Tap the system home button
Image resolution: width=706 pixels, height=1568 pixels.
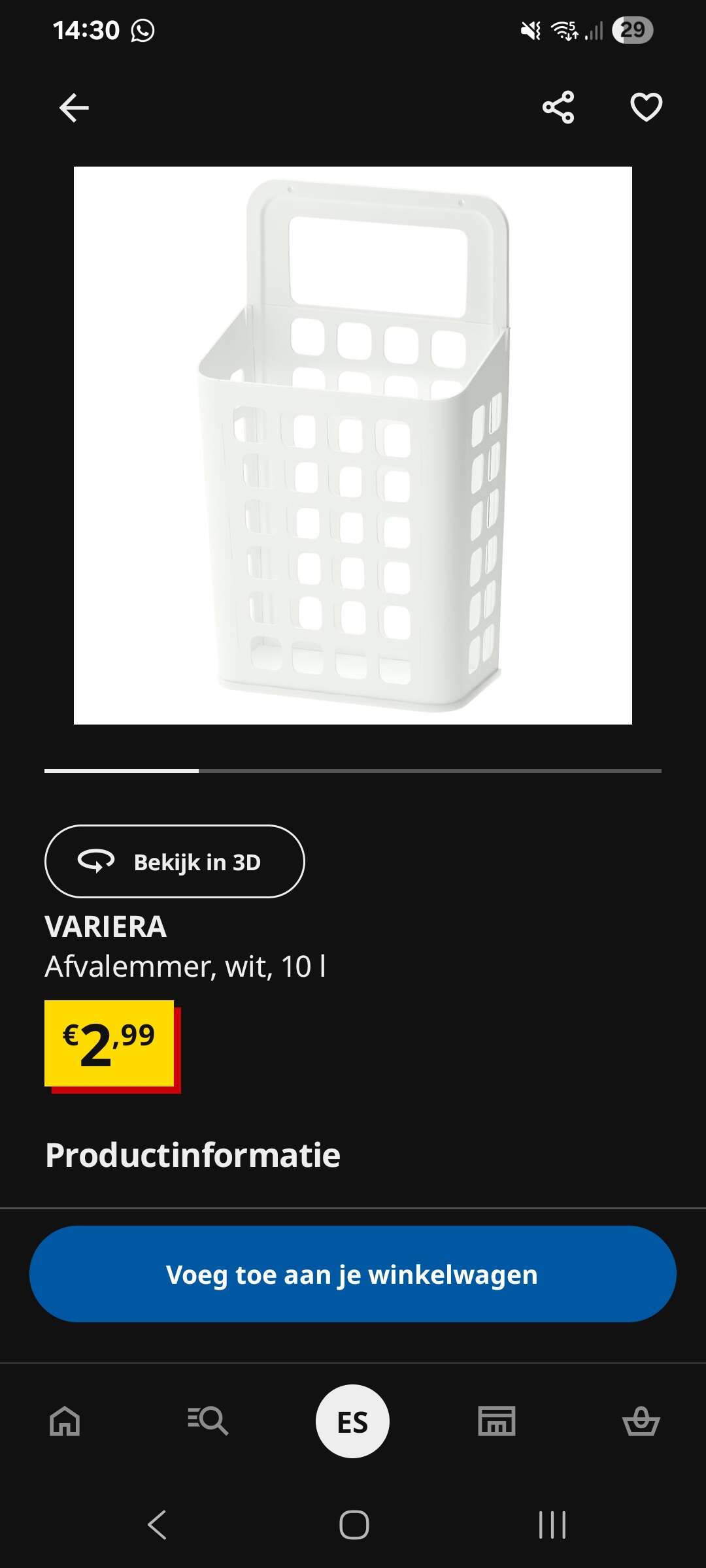(354, 1525)
